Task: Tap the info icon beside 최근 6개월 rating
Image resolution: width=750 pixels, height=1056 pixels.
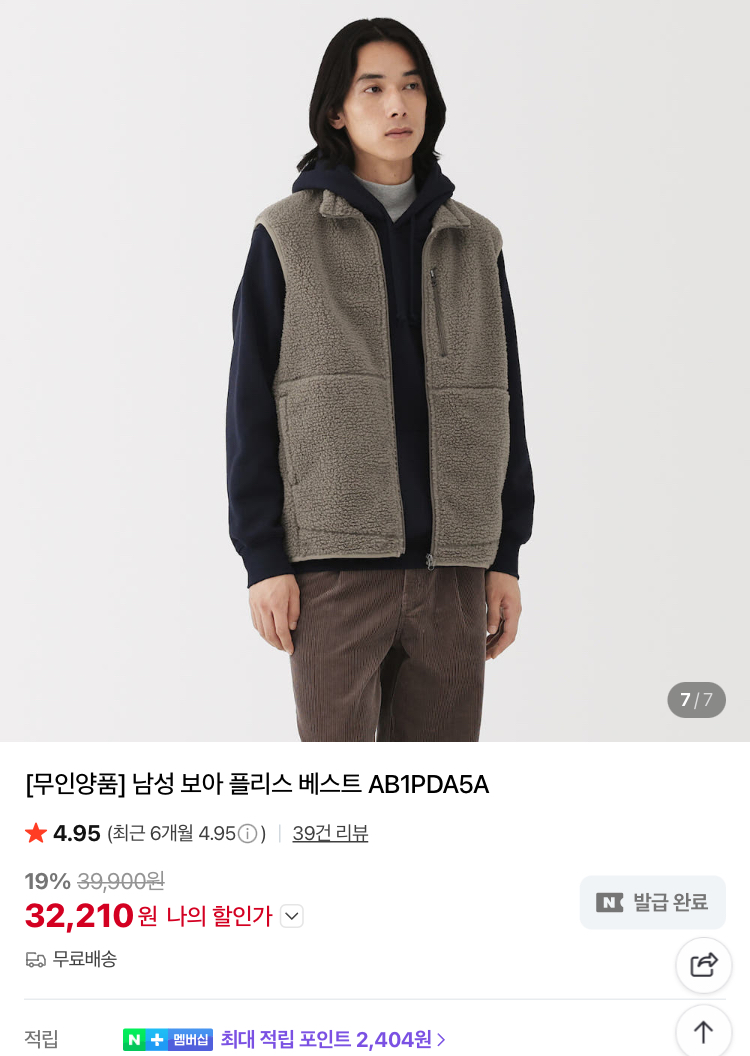Action: pos(247,833)
